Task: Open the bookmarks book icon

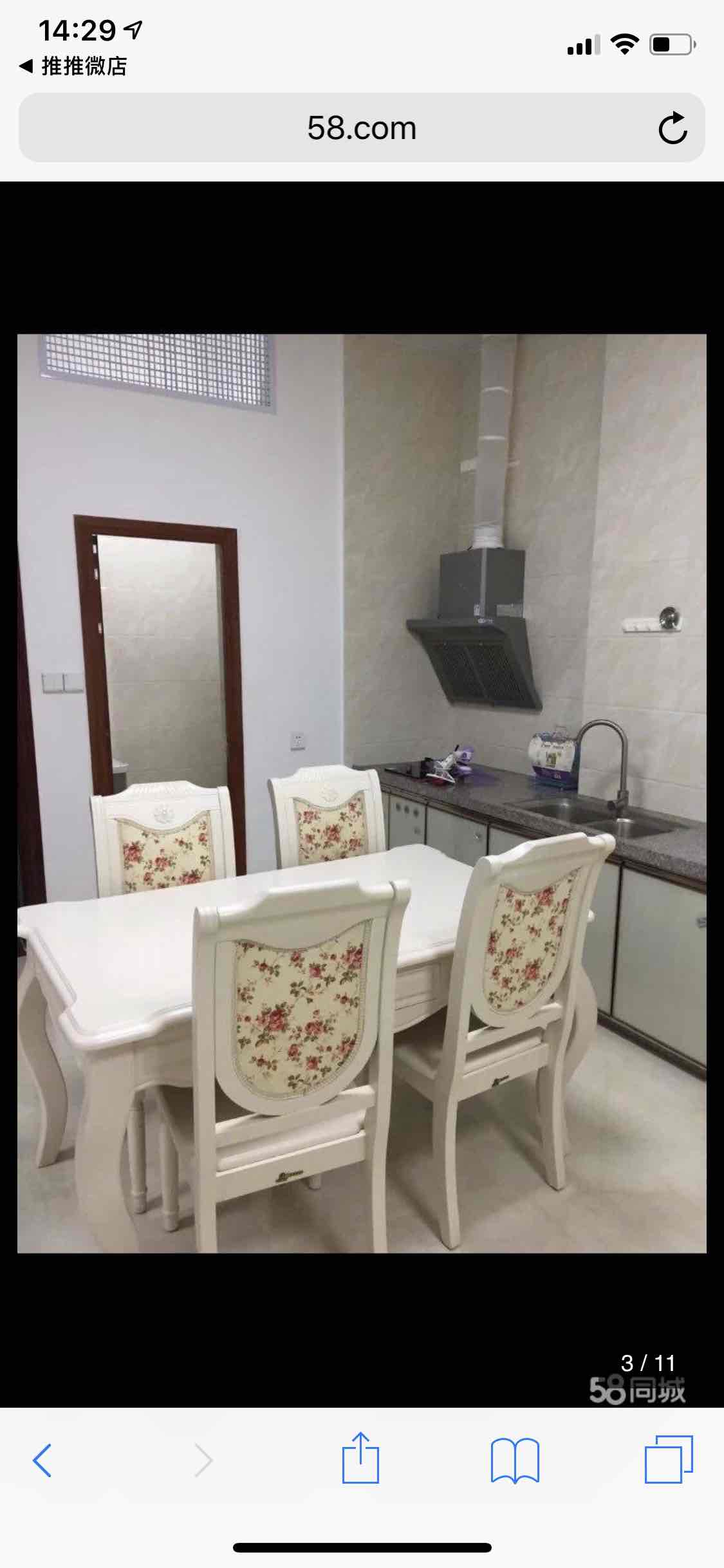Action: 515,1460
